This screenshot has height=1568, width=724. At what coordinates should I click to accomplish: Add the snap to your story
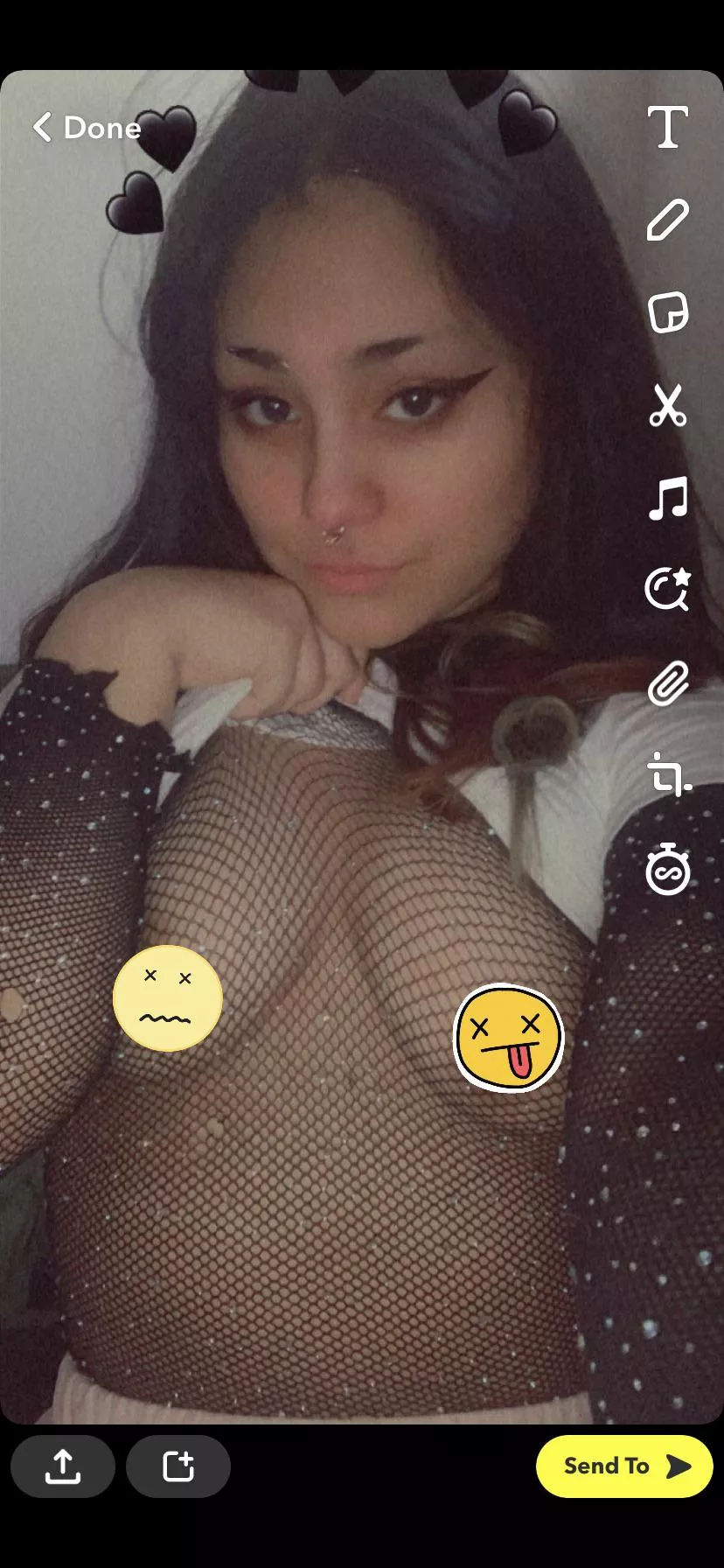click(178, 1466)
